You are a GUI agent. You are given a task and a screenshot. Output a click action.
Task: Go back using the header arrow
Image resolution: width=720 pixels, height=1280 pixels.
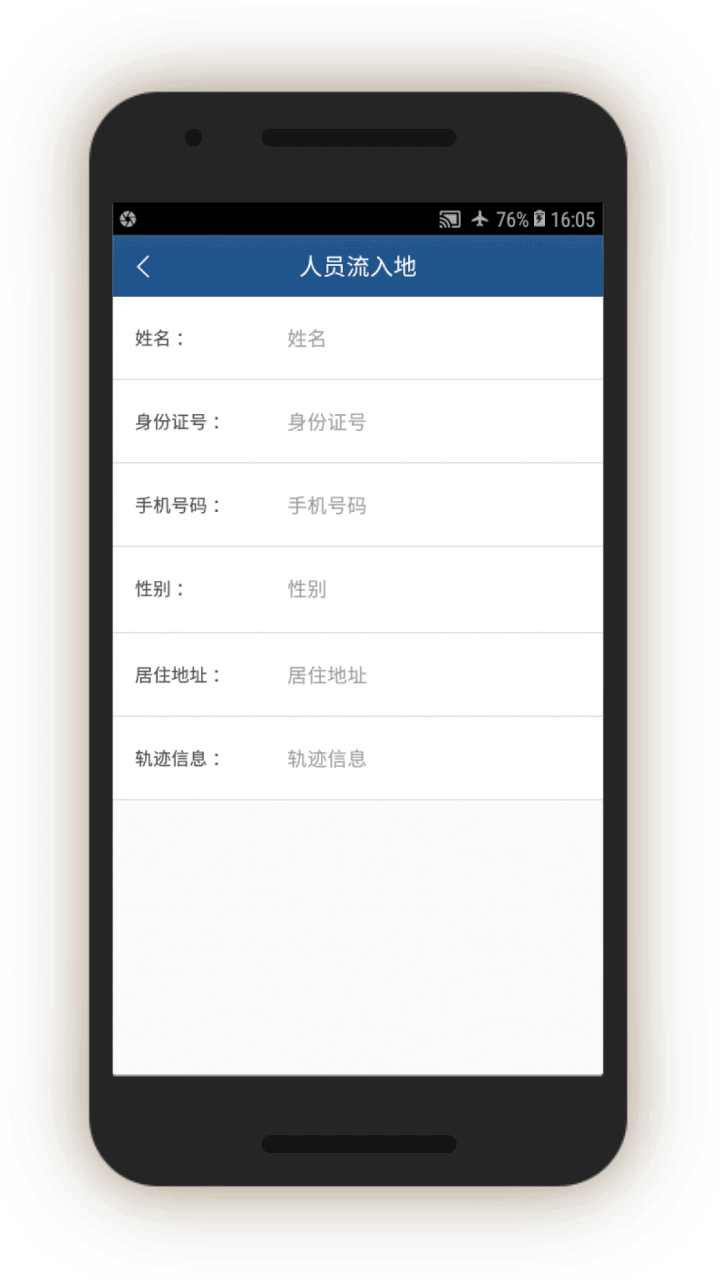click(x=144, y=266)
